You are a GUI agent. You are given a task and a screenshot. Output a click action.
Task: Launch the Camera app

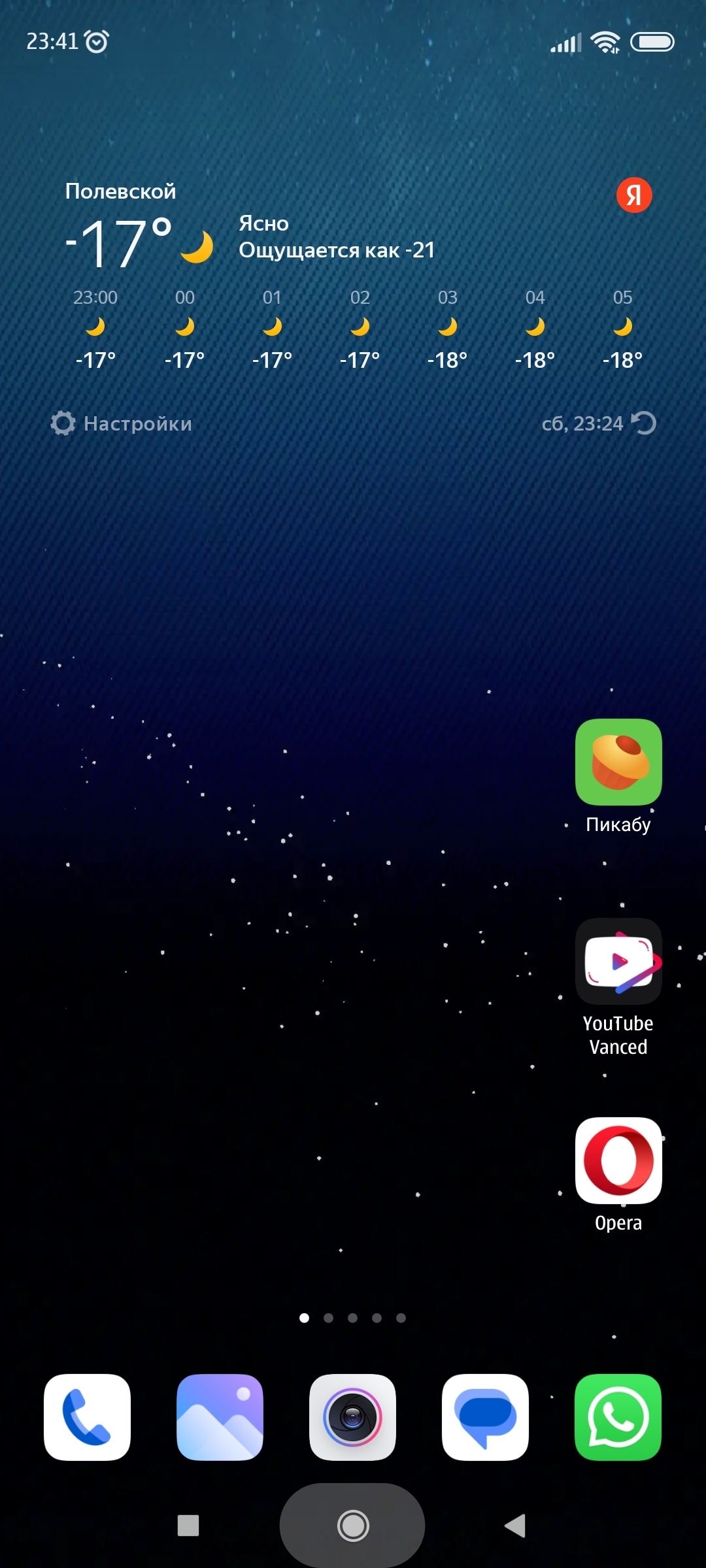click(x=352, y=1417)
